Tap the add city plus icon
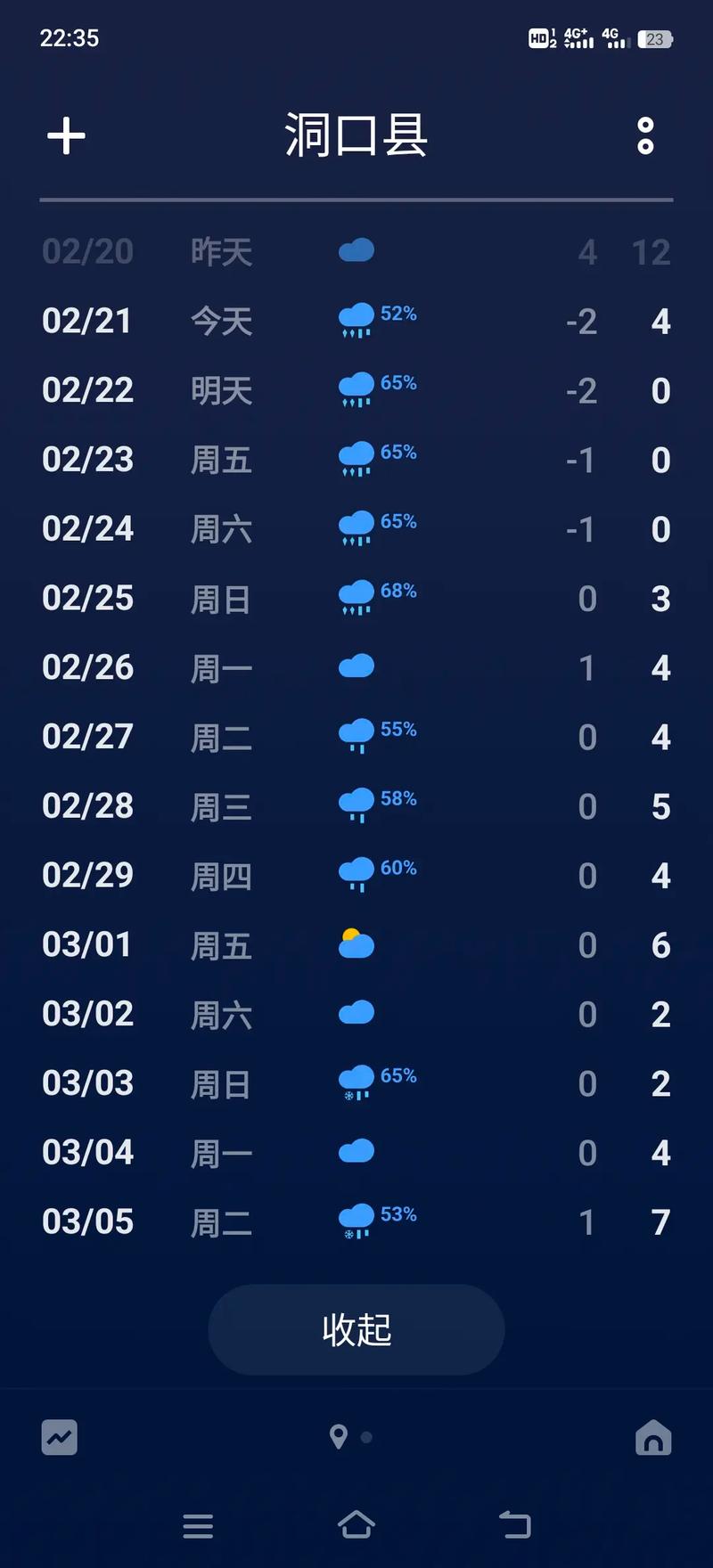The image size is (713, 1568). point(65,135)
